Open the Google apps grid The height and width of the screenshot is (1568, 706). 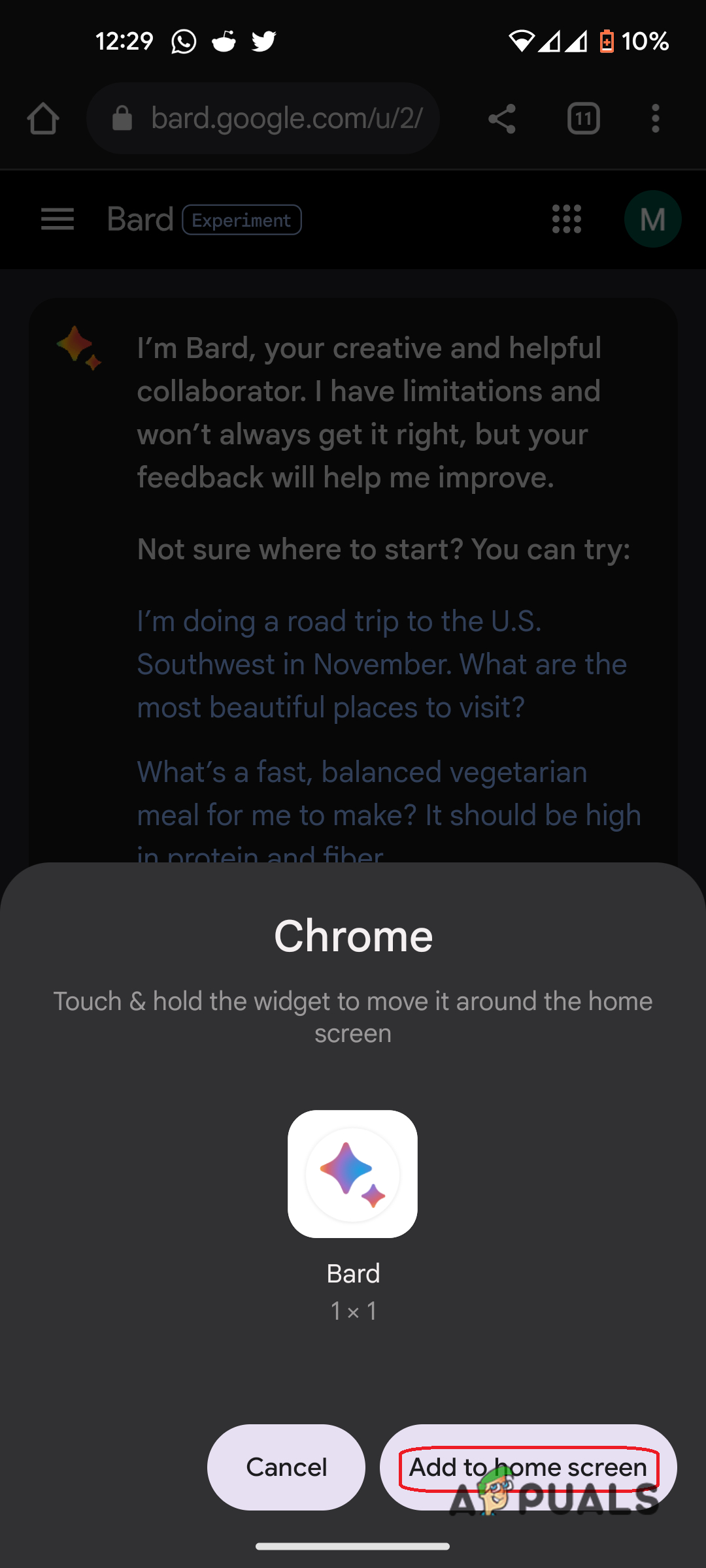pos(566,220)
